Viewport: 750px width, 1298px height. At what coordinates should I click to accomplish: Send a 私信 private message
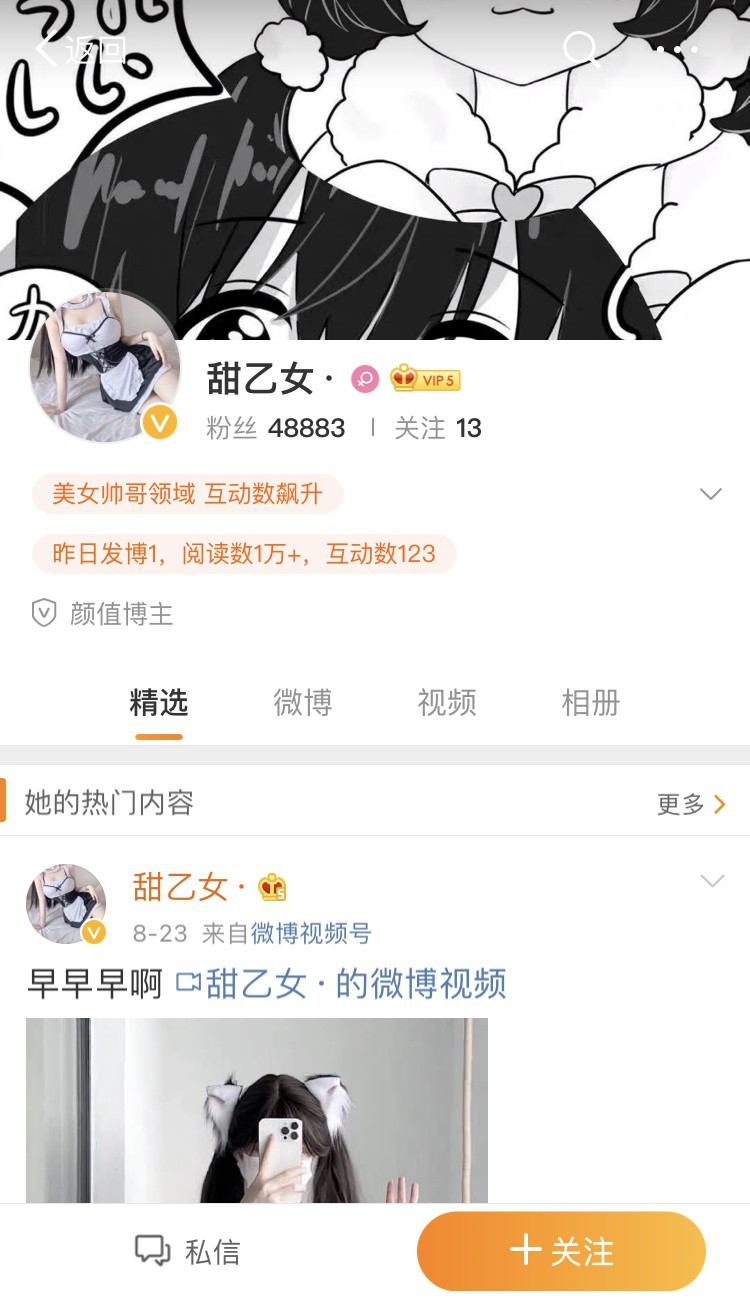188,1251
